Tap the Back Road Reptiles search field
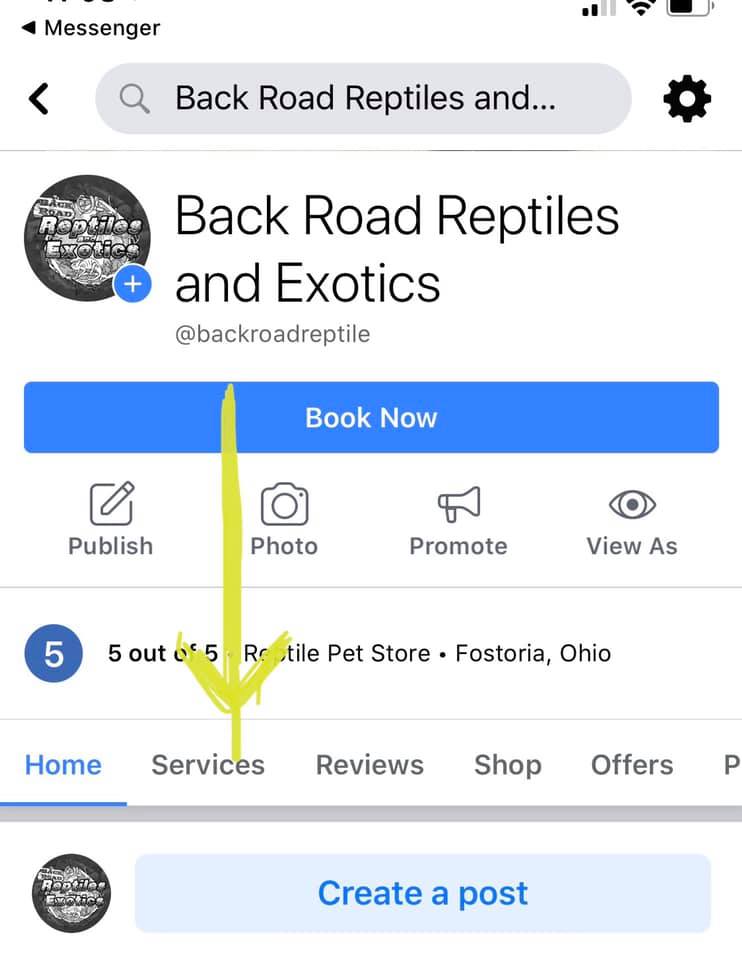The width and height of the screenshot is (742, 960). tap(363, 98)
